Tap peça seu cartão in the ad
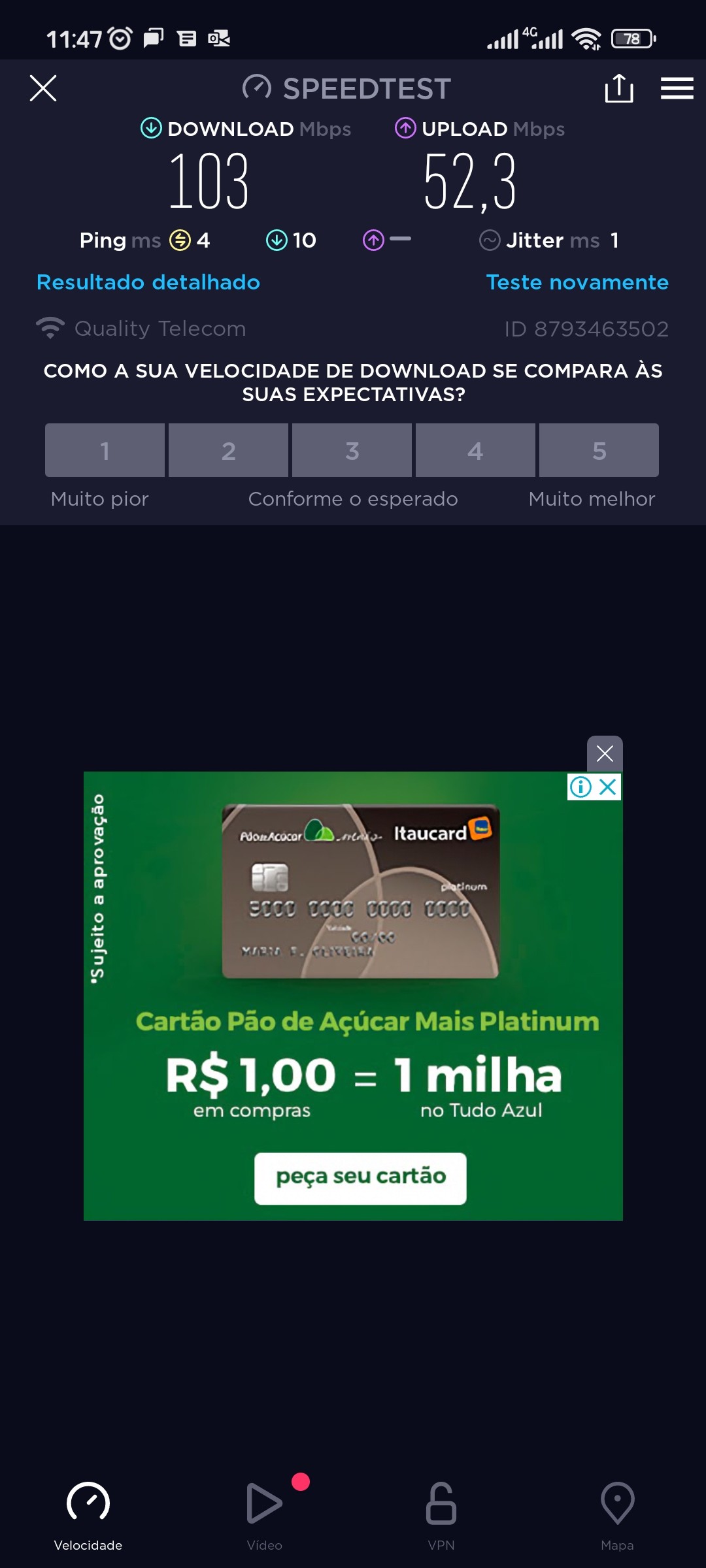The height and width of the screenshot is (1568, 706). click(x=360, y=1178)
